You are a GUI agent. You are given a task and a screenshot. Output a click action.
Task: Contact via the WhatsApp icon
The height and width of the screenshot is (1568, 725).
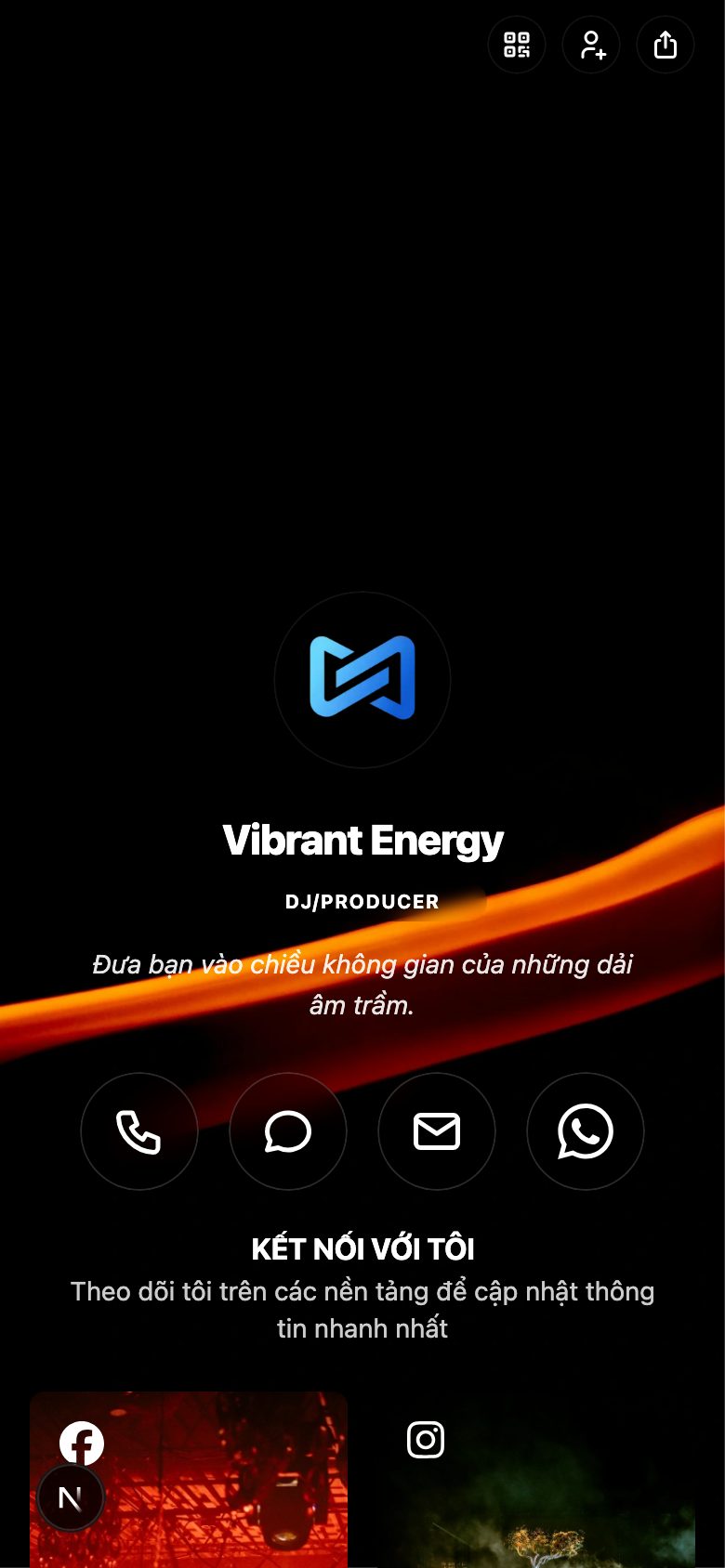pos(586,1131)
